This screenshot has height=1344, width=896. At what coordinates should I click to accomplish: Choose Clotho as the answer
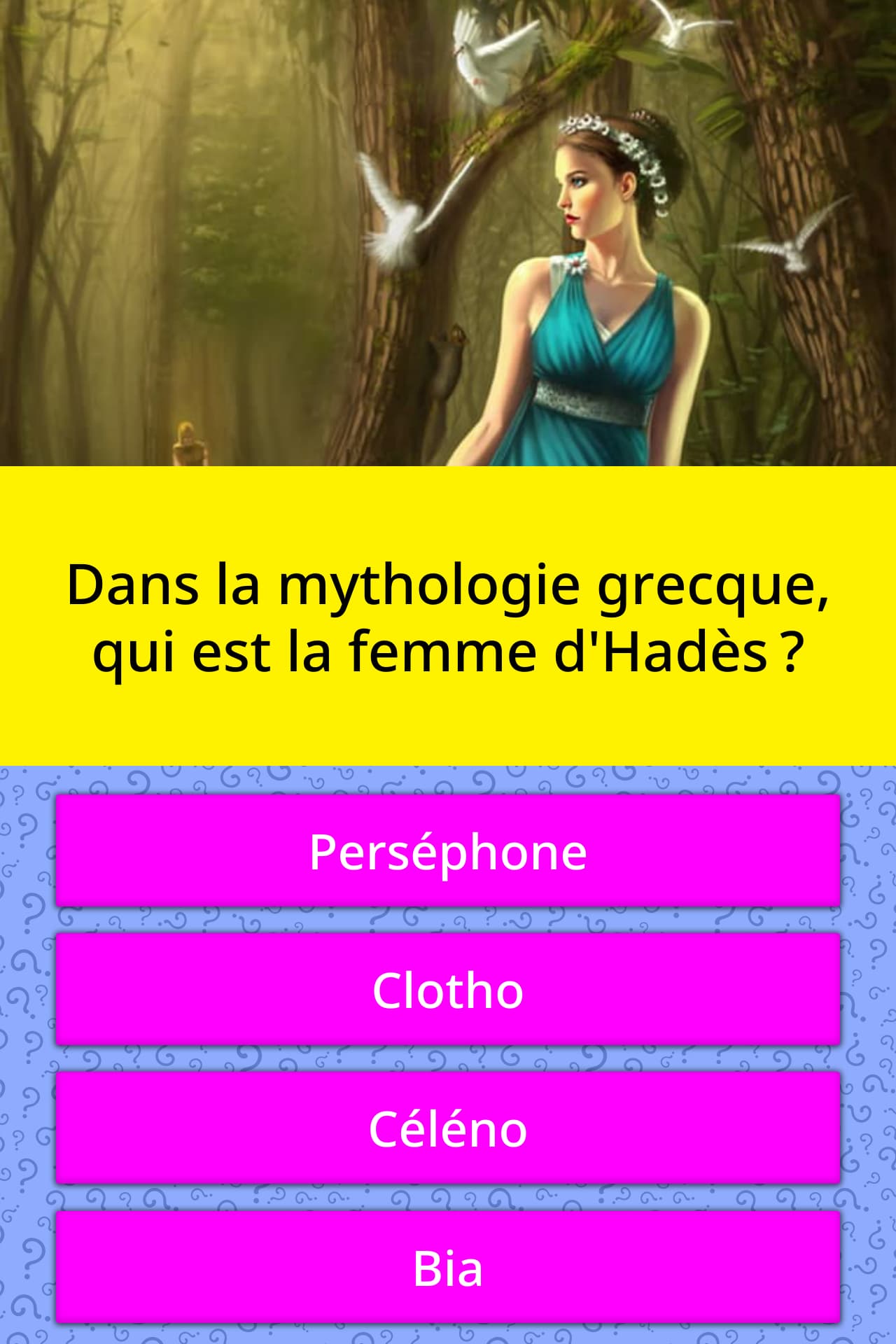point(448,990)
